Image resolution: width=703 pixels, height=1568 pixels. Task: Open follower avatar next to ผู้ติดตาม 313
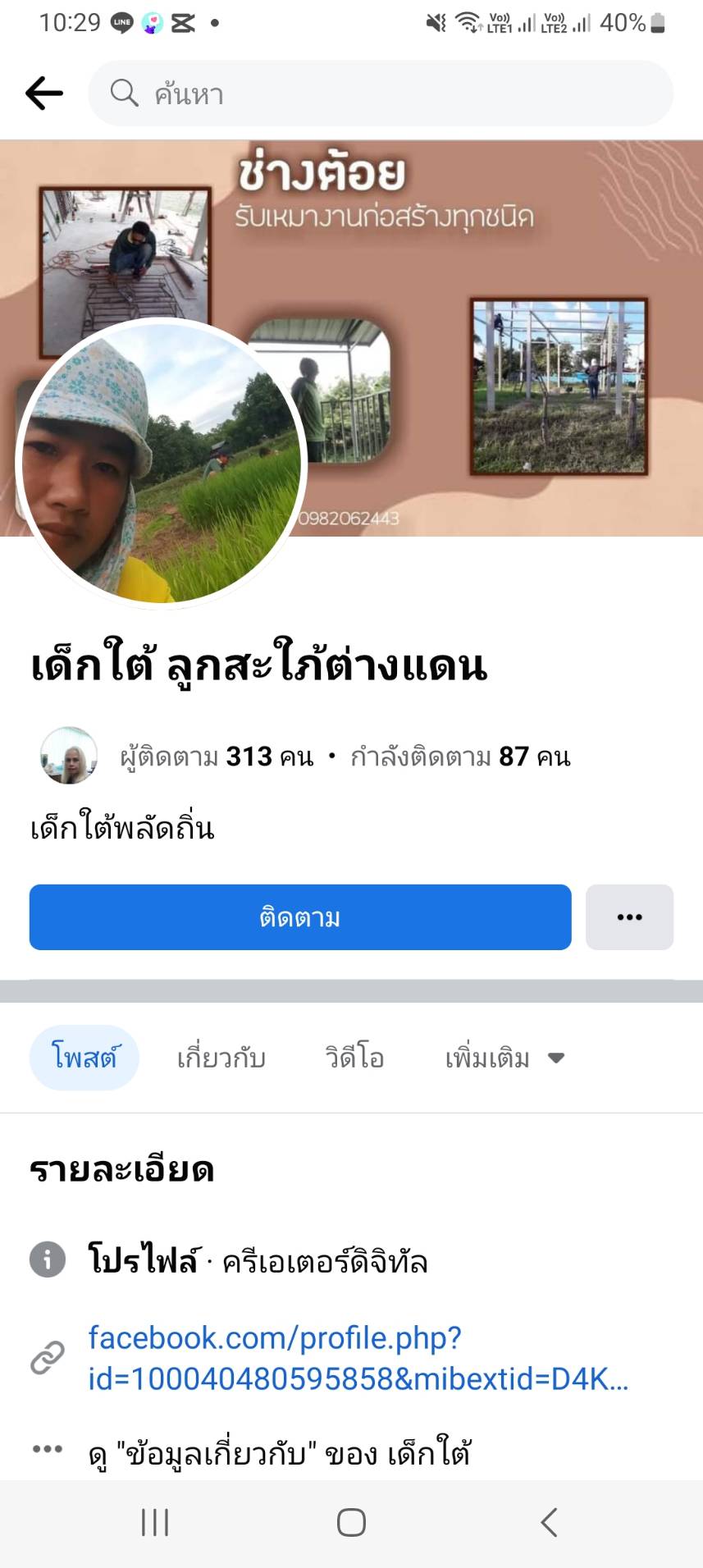tap(69, 755)
